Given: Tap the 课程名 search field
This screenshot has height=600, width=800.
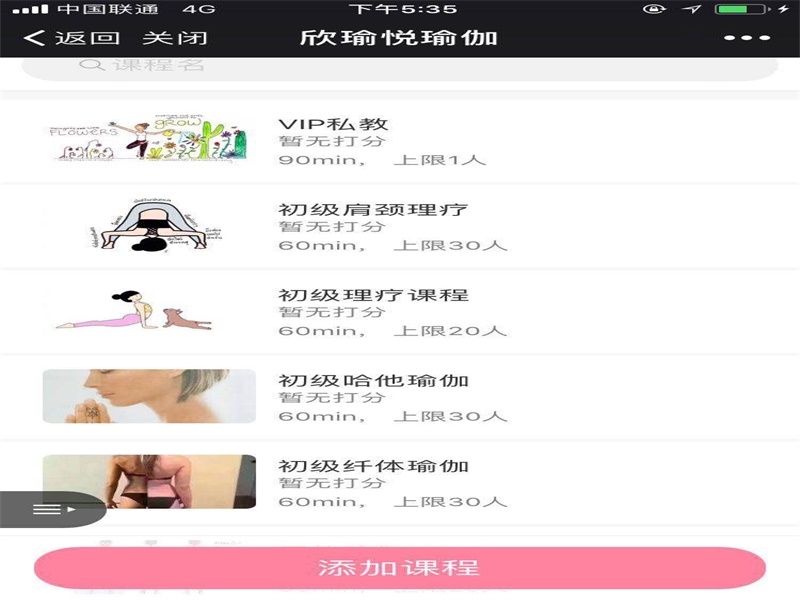Looking at the screenshot, I should (x=400, y=66).
